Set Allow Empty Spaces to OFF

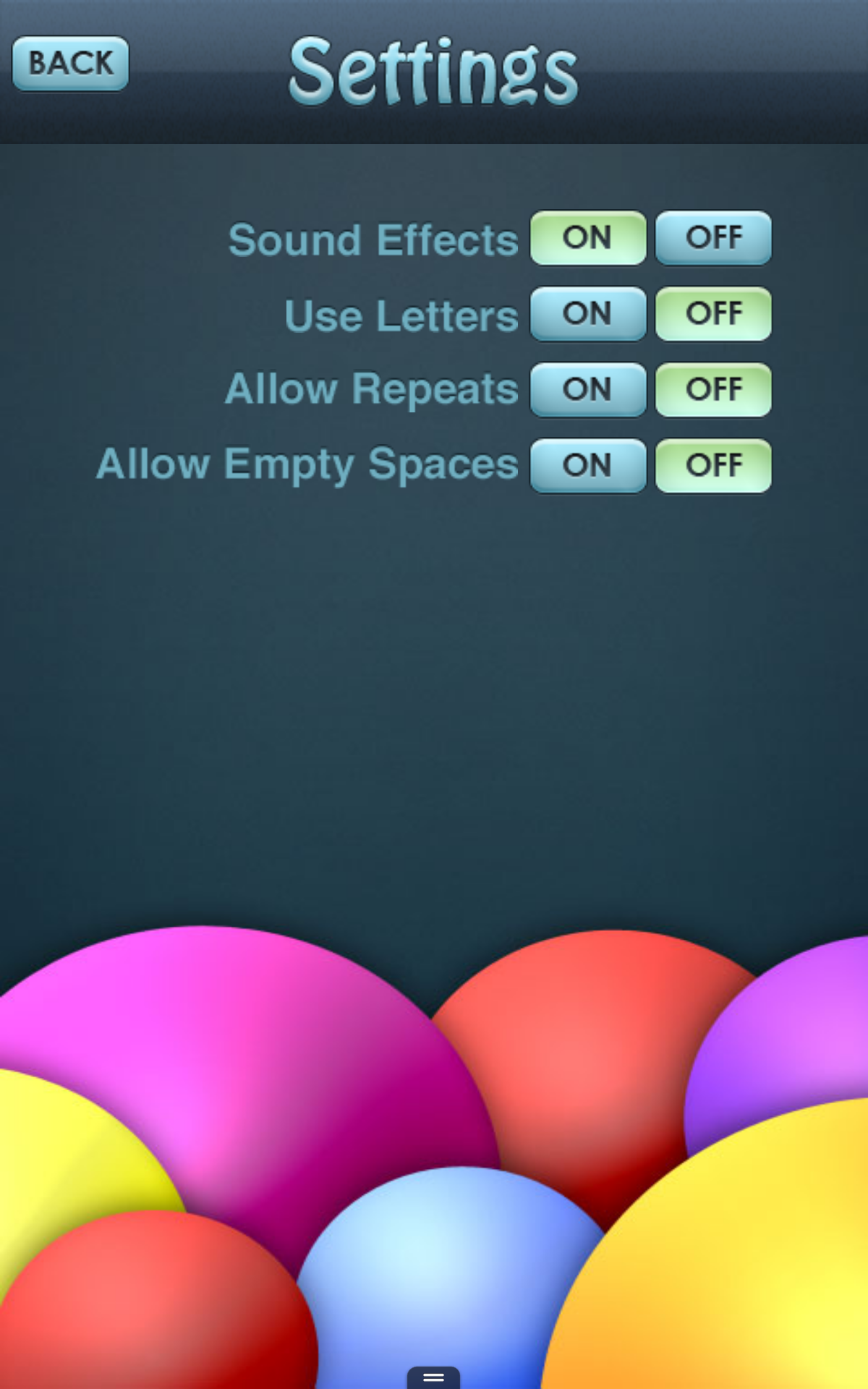[712, 465]
